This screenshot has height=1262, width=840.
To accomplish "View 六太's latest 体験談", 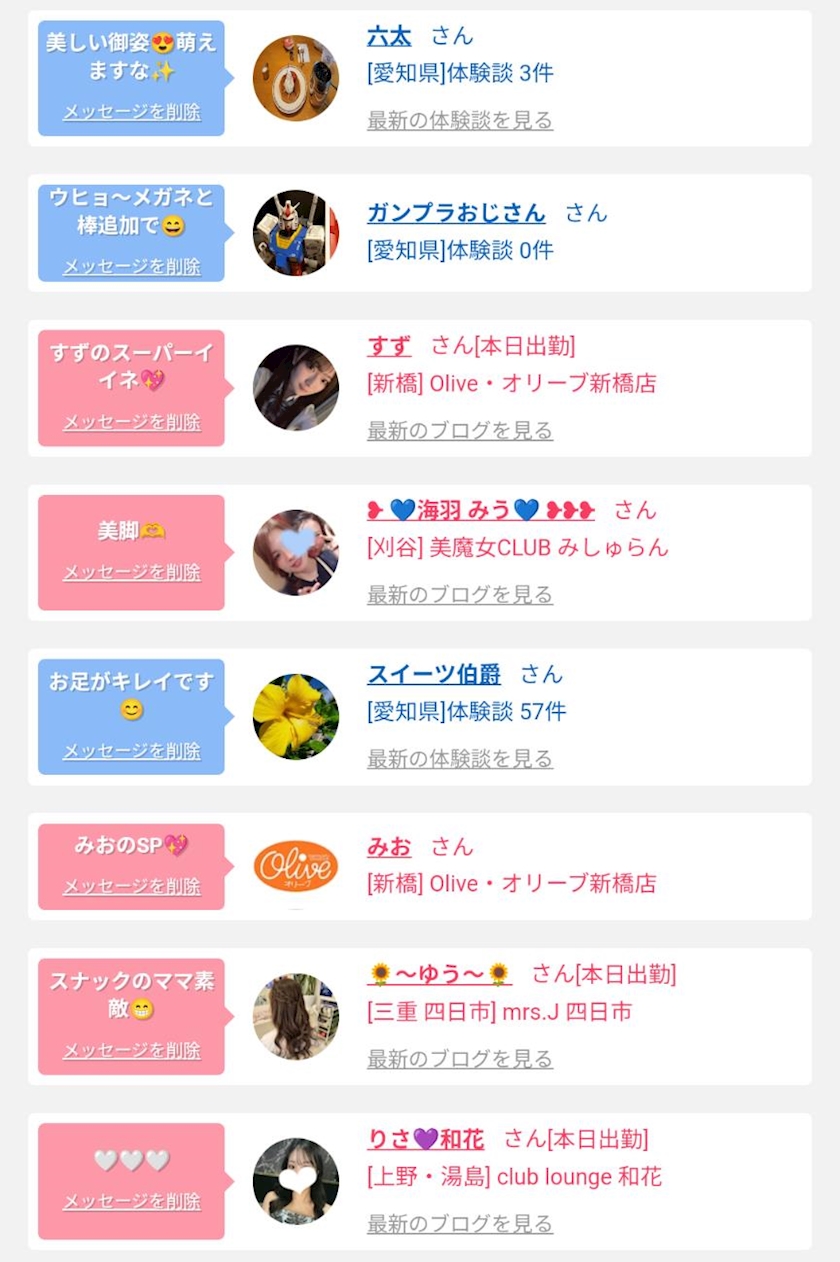I will (x=460, y=121).
